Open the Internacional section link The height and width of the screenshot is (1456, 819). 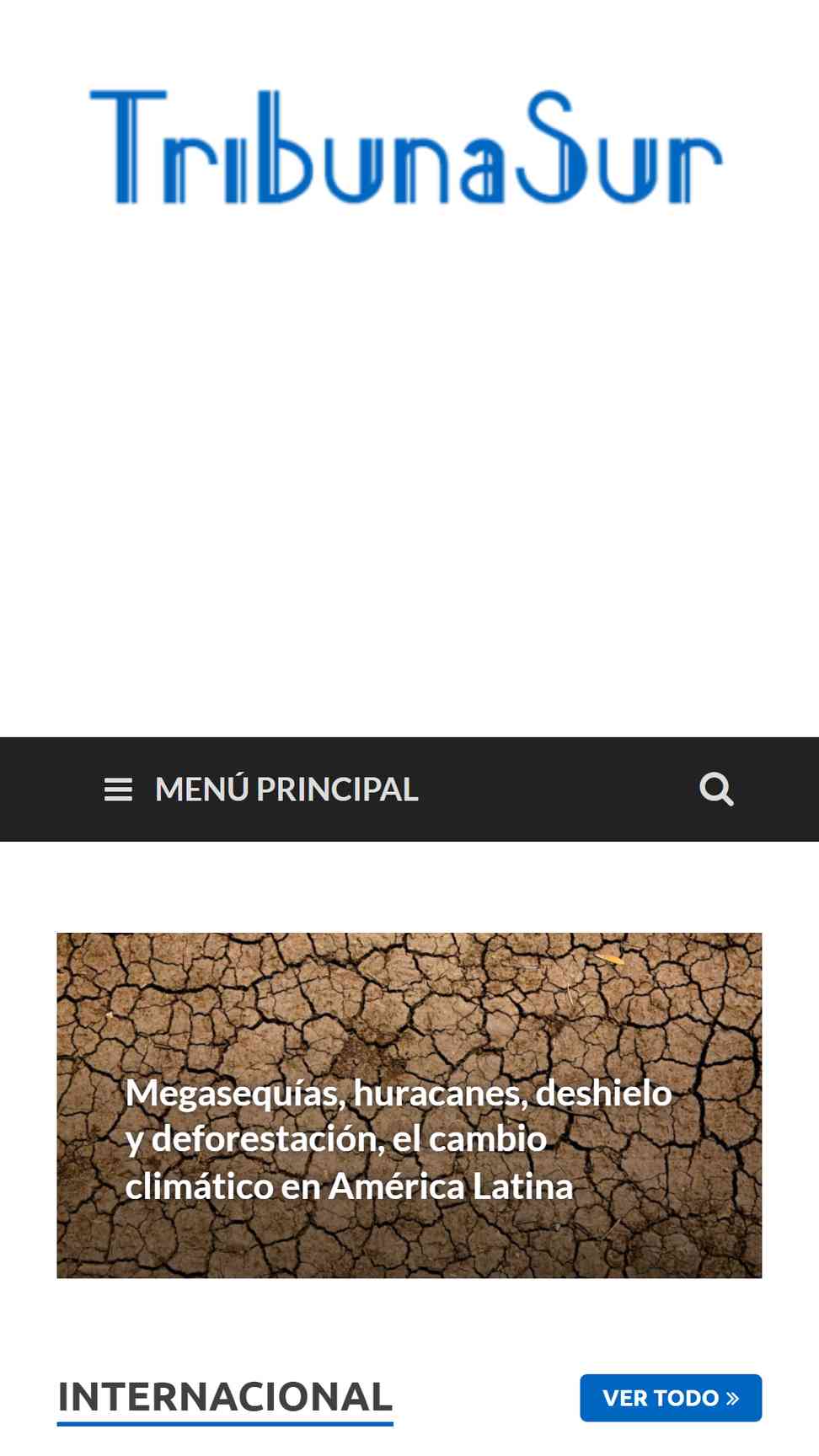225,1397
